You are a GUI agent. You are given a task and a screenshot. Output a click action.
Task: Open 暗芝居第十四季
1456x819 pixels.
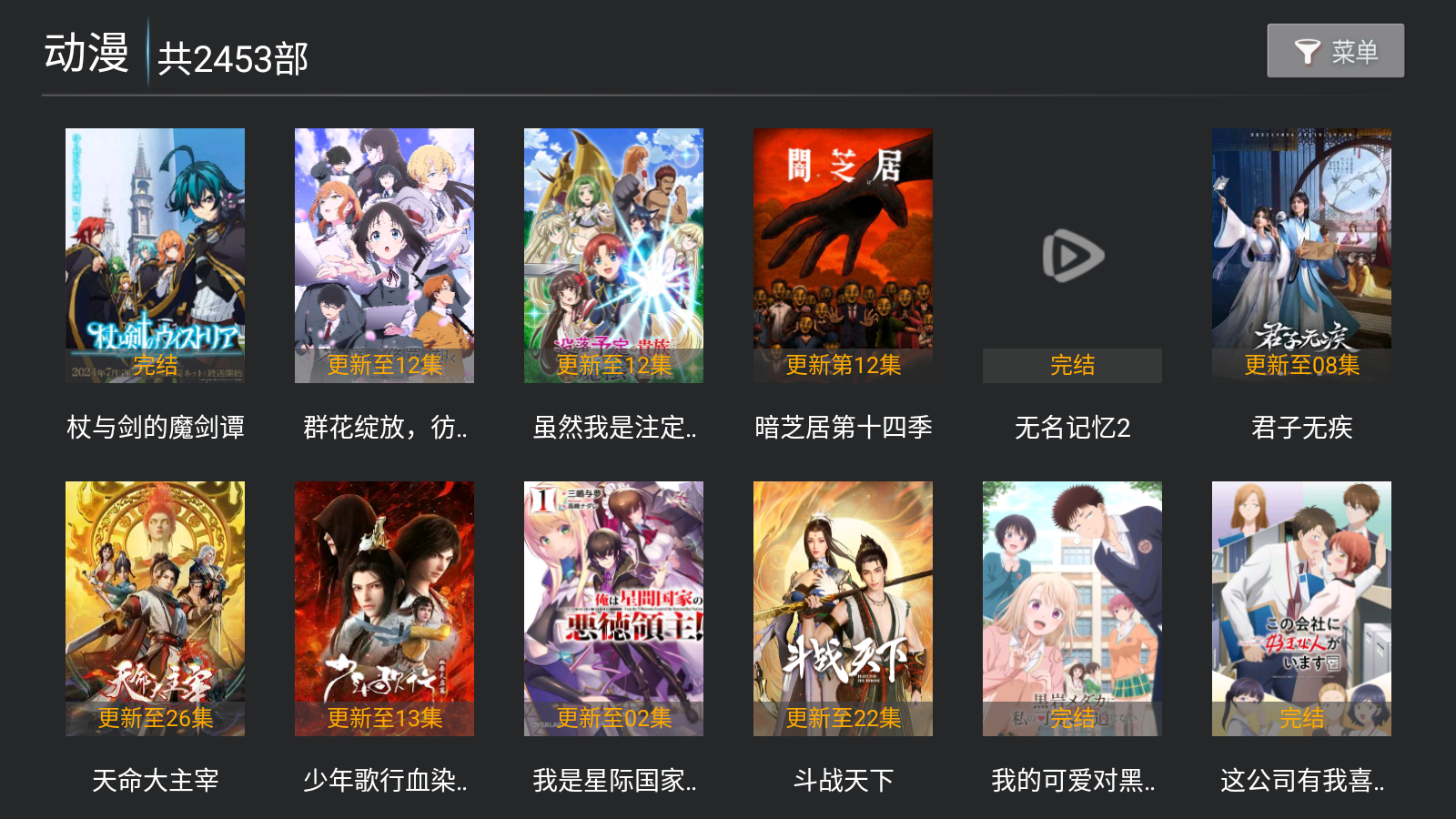coord(843,256)
